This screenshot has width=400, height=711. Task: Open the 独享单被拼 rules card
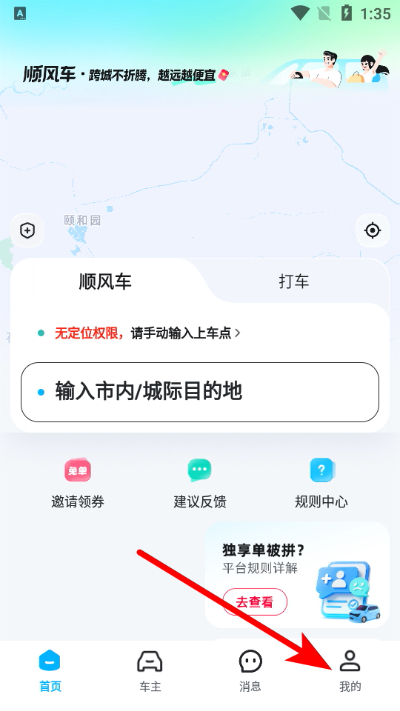[297, 575]
